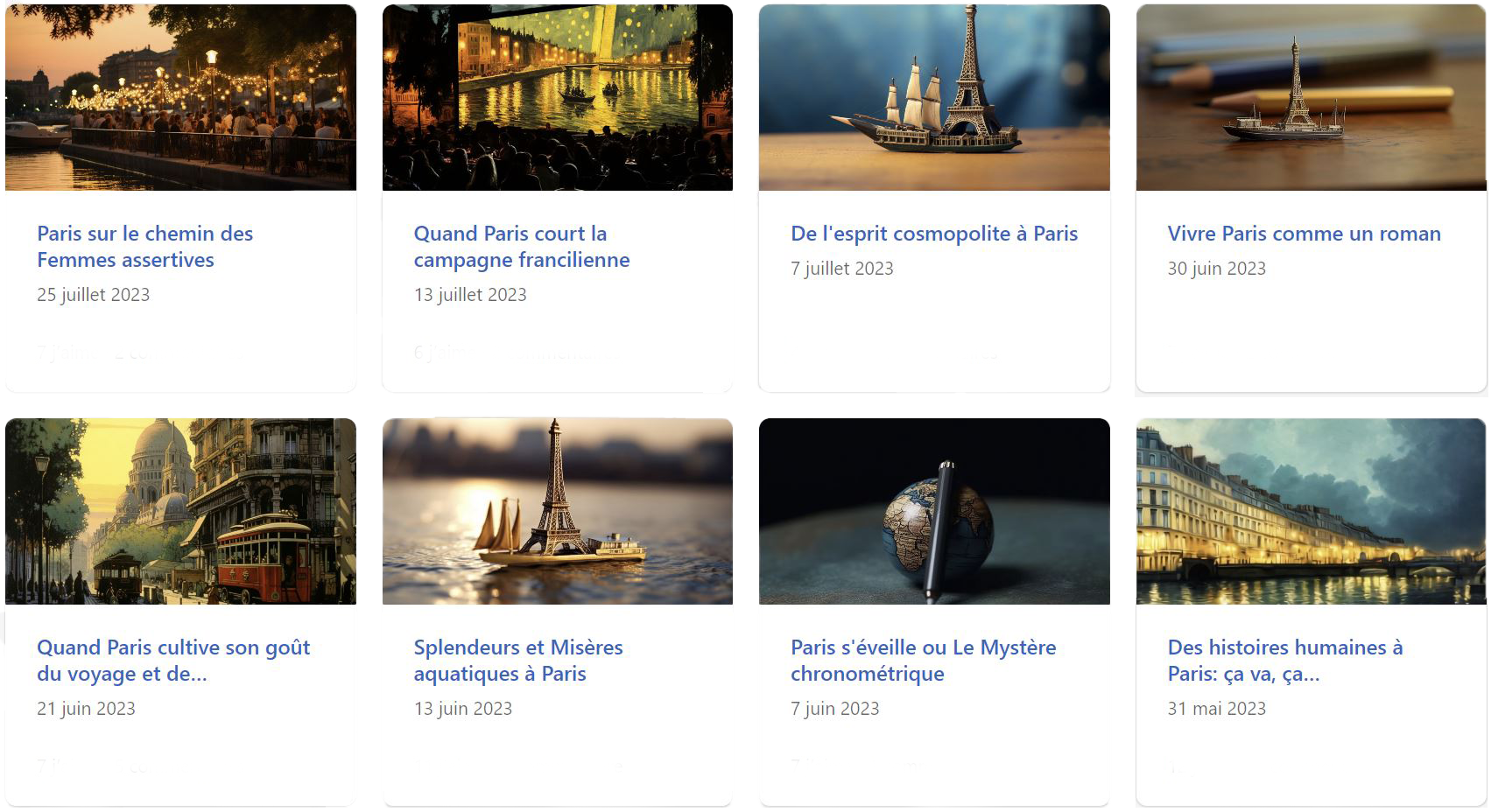Open Quand Paris cultive son goût du voyage
The height and width of the screenshot is (812, 1491).
173,660
